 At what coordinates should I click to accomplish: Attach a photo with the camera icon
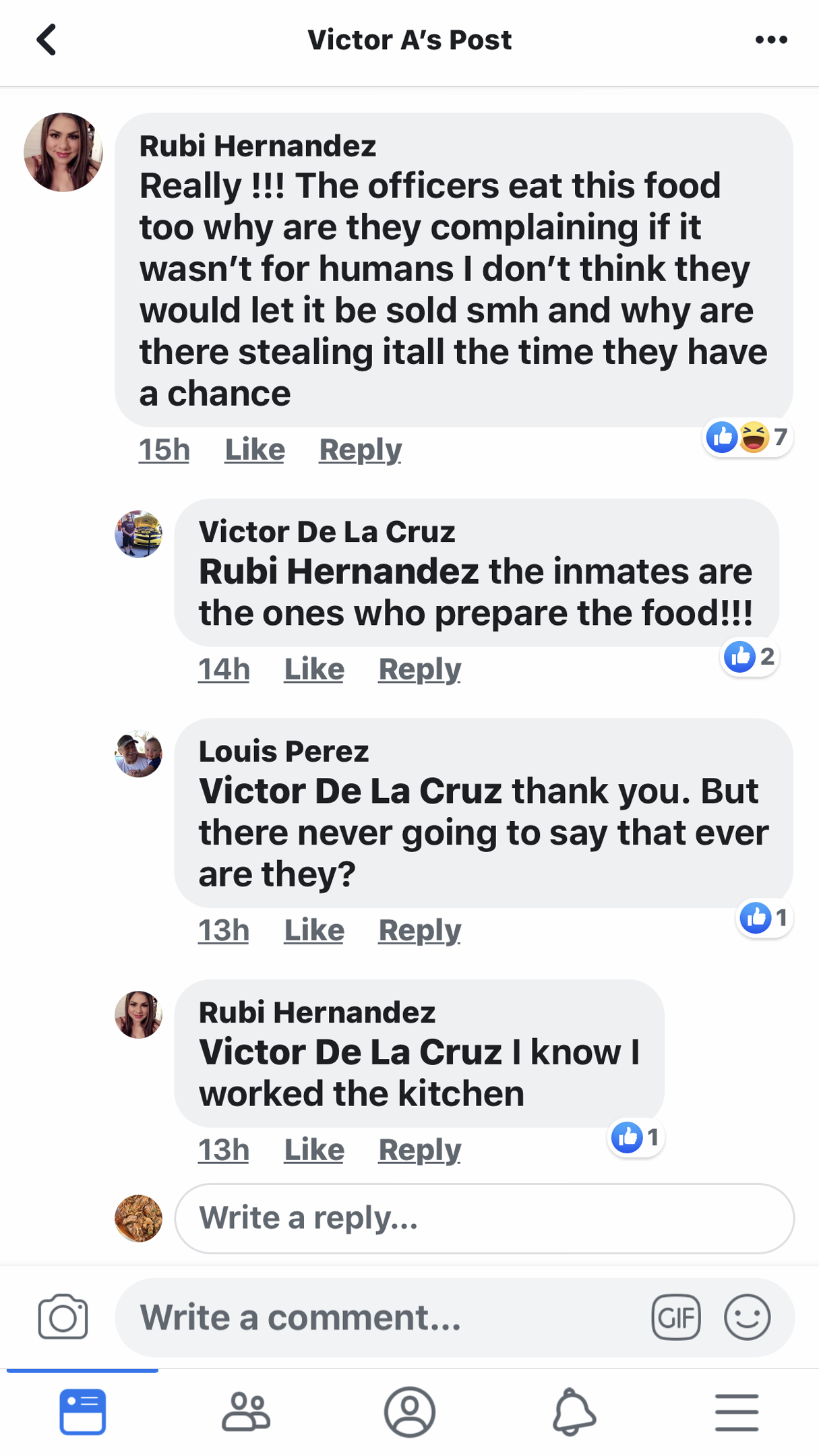(63, 1316)
